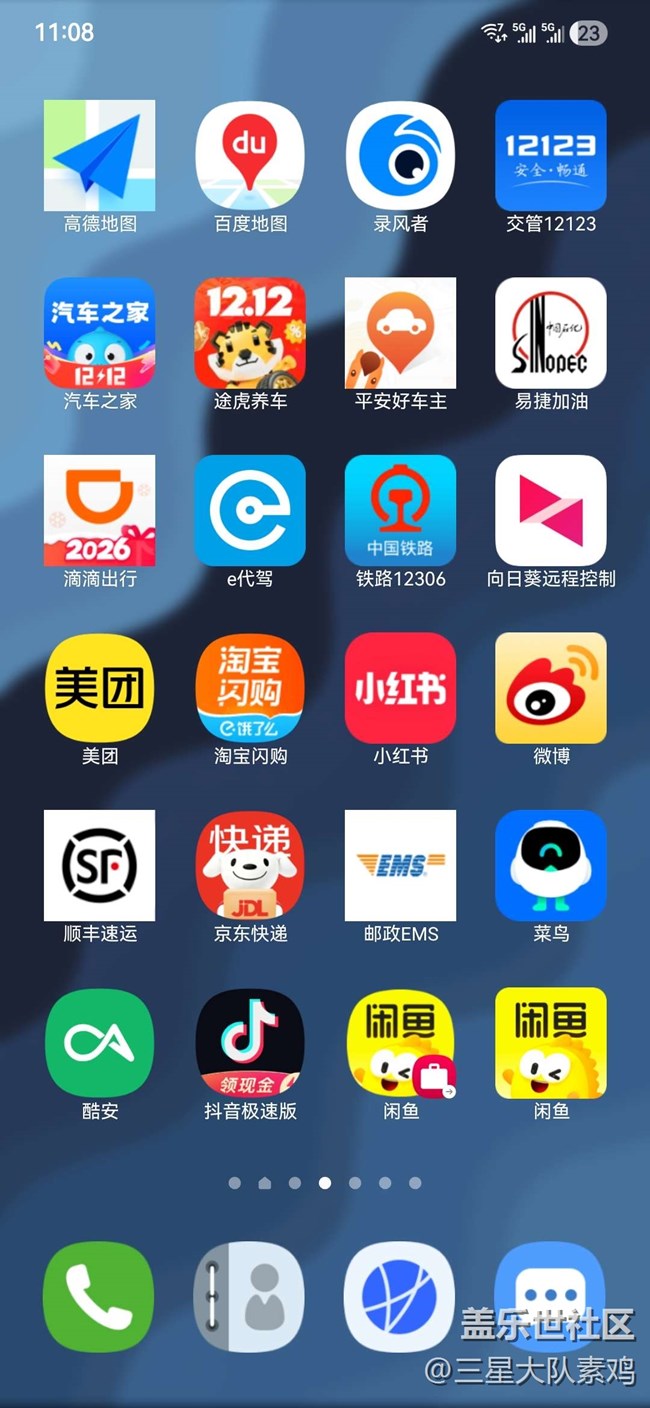Open the 交管12123 app
Image resolution: width=650 pixels, height=1408 pixels.
(x=551, y=156)
